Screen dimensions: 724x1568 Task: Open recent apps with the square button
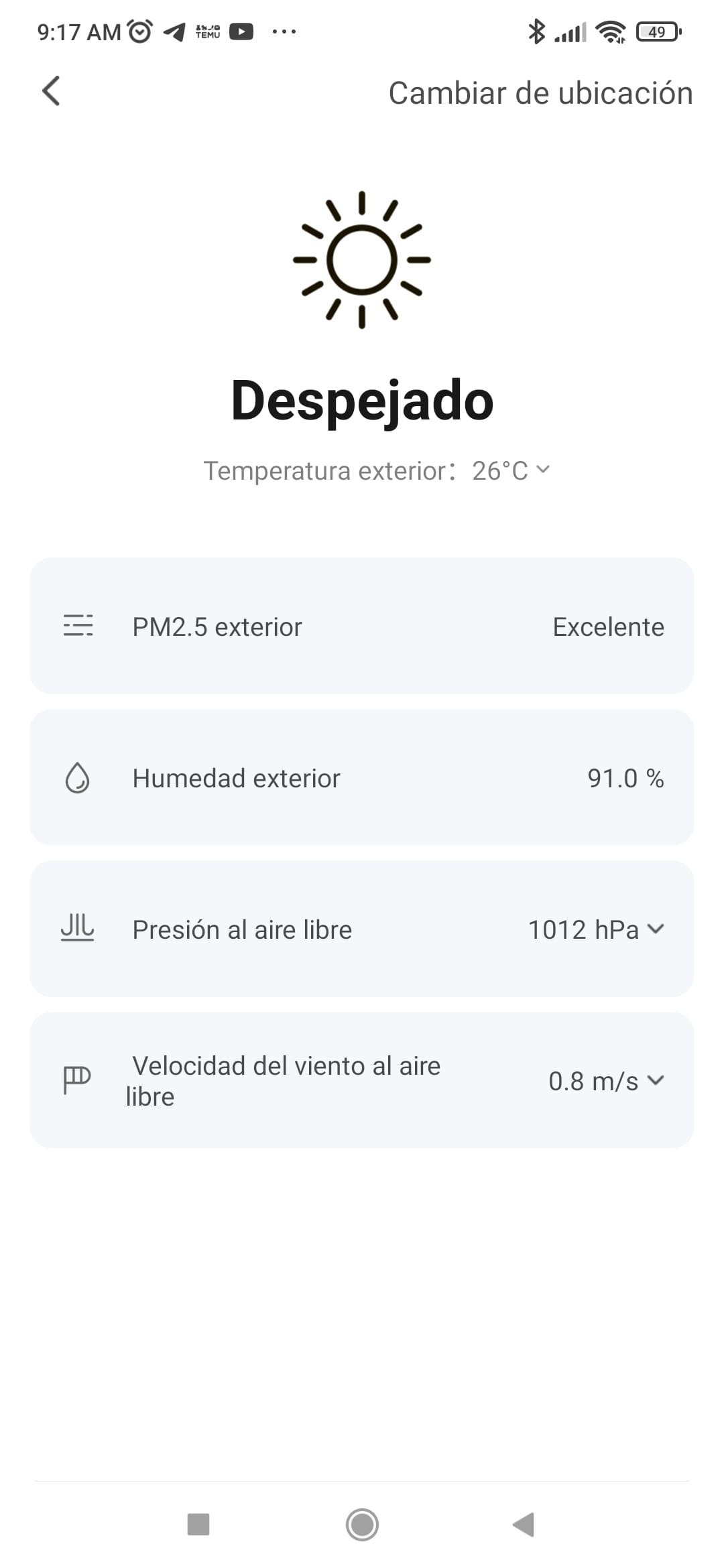(x=198, y=1524)
